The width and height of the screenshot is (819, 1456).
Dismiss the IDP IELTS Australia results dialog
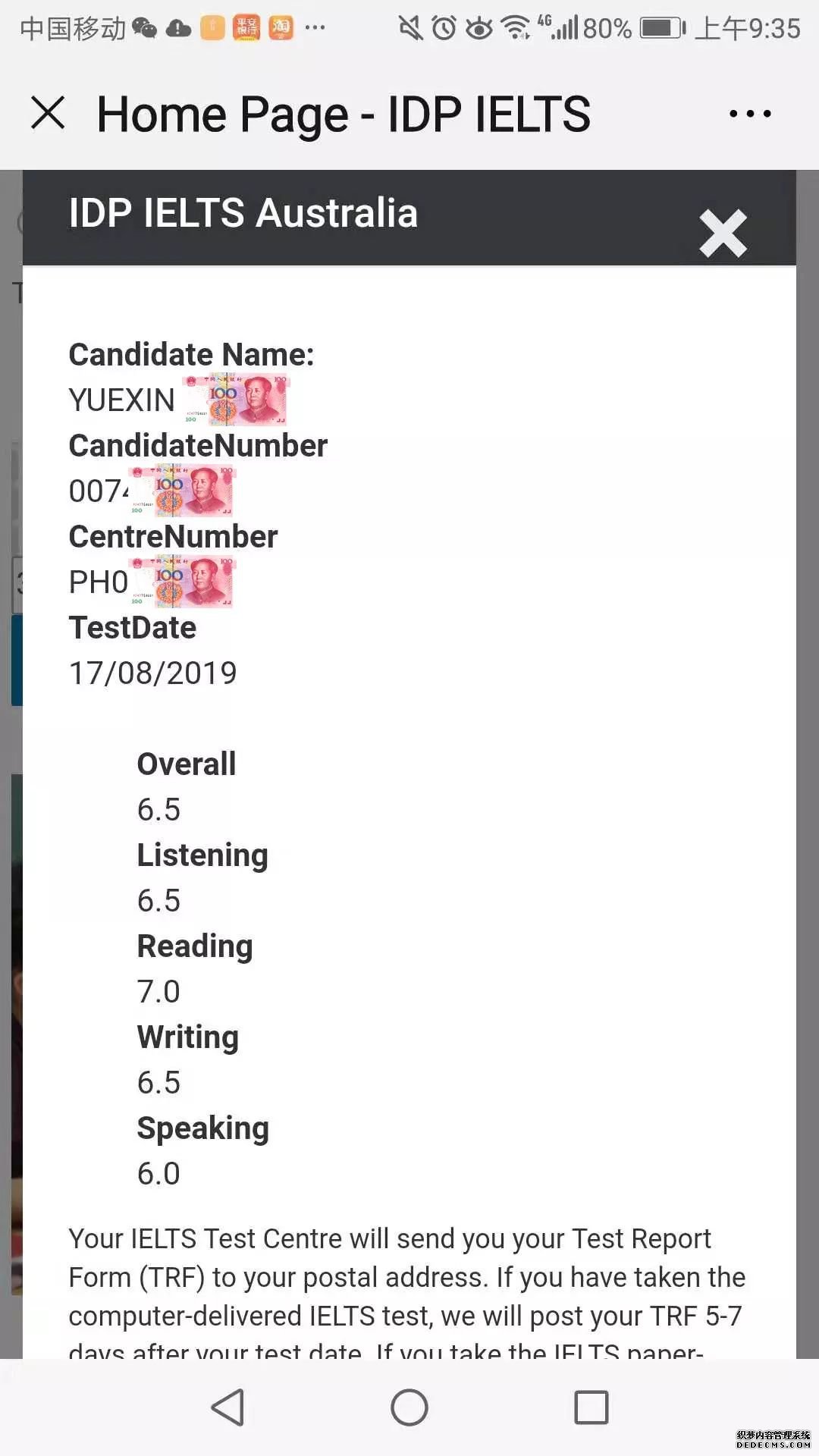tap(723, 234)
